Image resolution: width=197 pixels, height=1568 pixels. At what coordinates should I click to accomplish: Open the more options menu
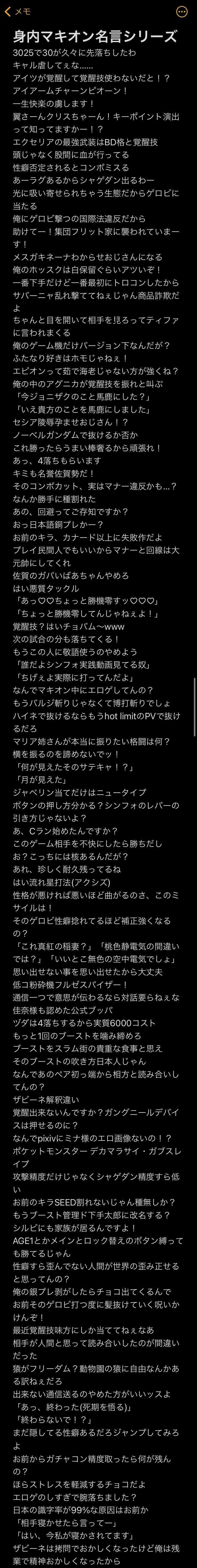181,12
